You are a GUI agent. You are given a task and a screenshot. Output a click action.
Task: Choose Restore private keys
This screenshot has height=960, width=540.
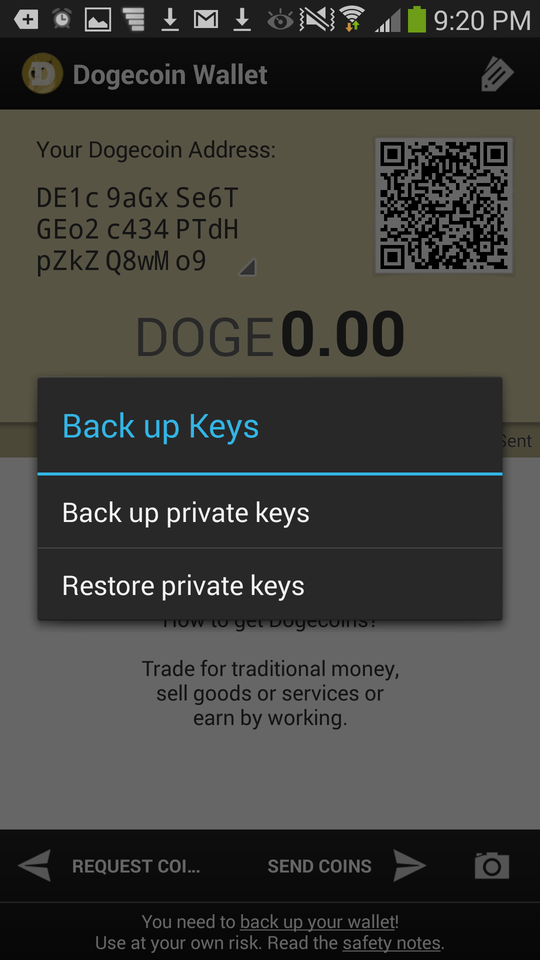[x=269, y=585]
